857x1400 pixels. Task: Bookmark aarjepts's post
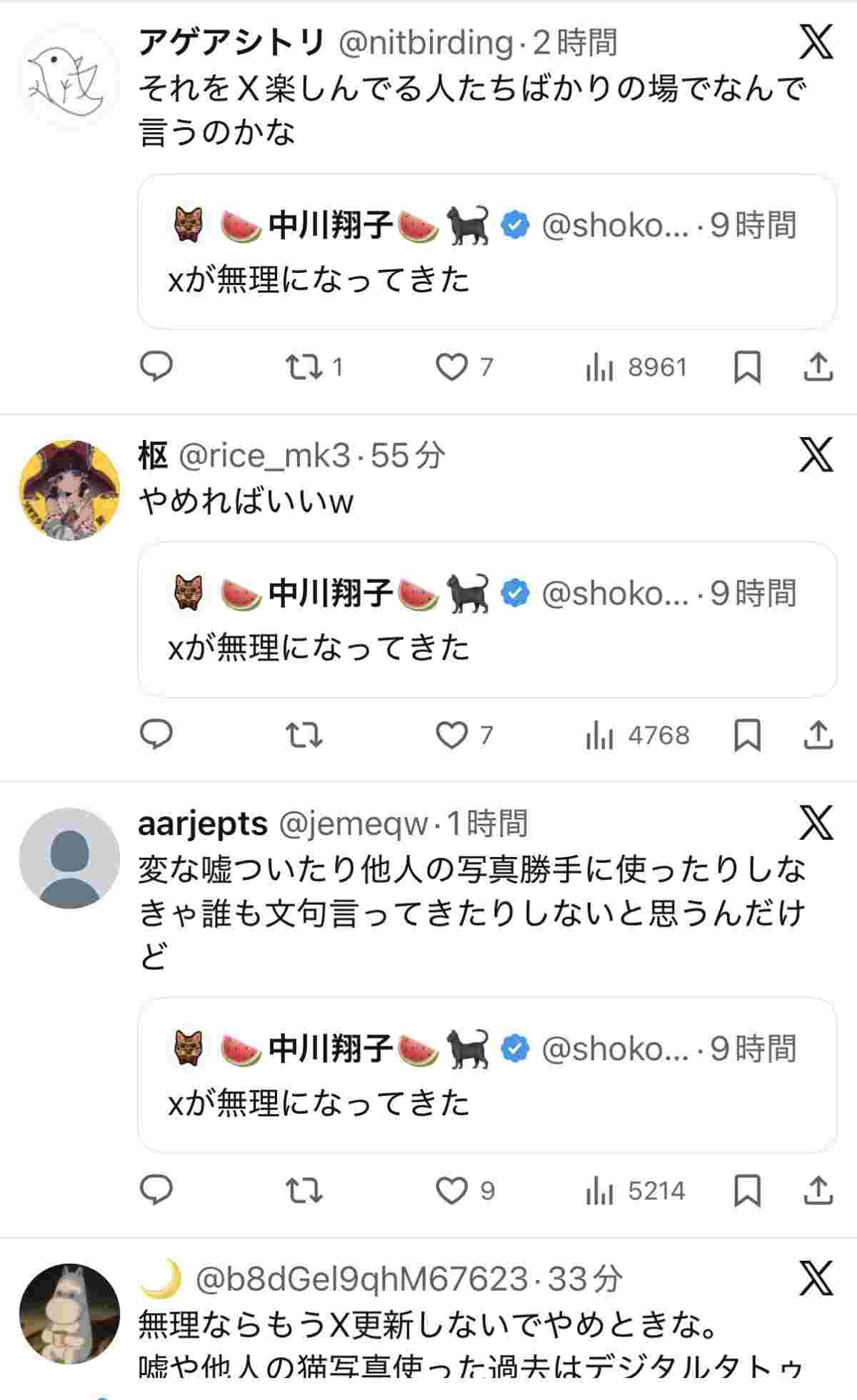click(747, 1191)
